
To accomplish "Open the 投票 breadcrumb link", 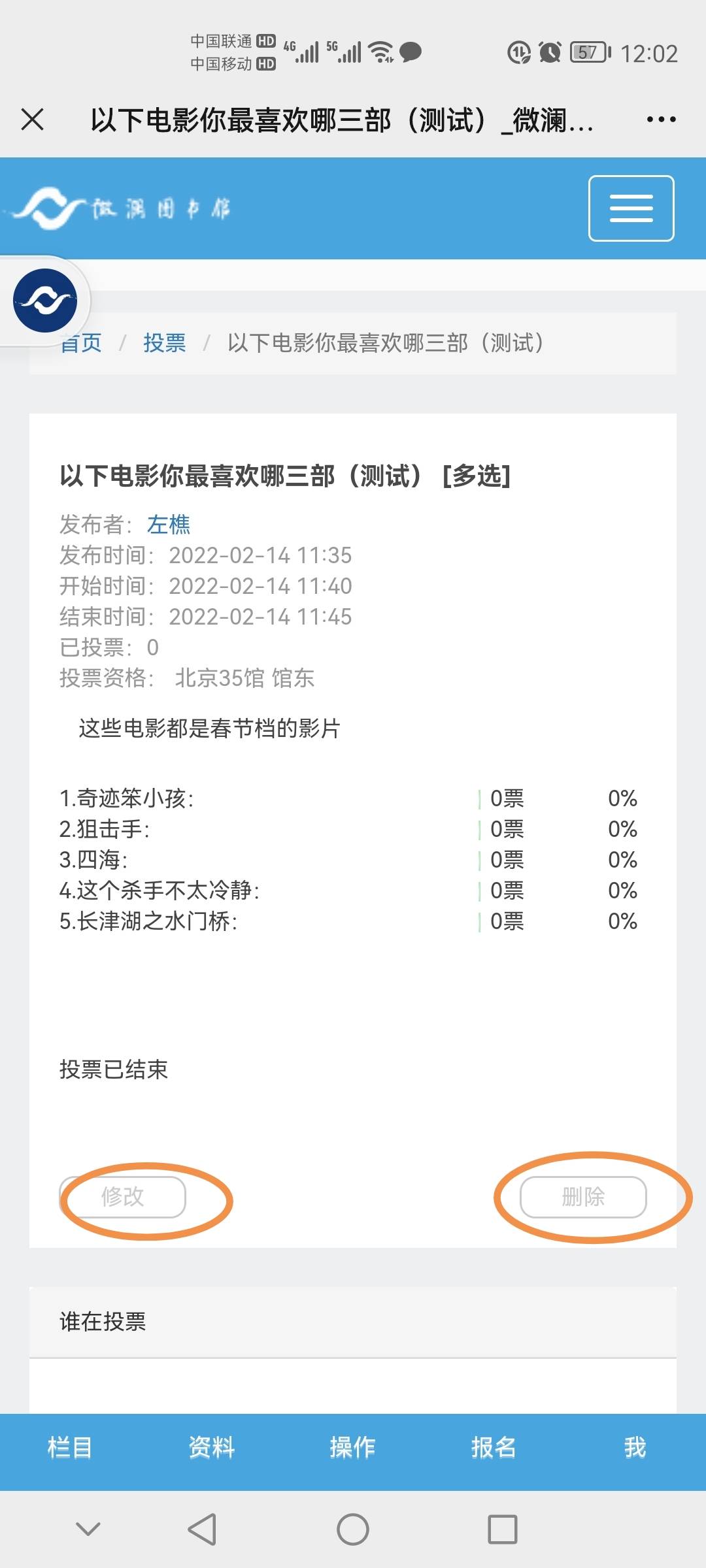I will pos(164,343).
